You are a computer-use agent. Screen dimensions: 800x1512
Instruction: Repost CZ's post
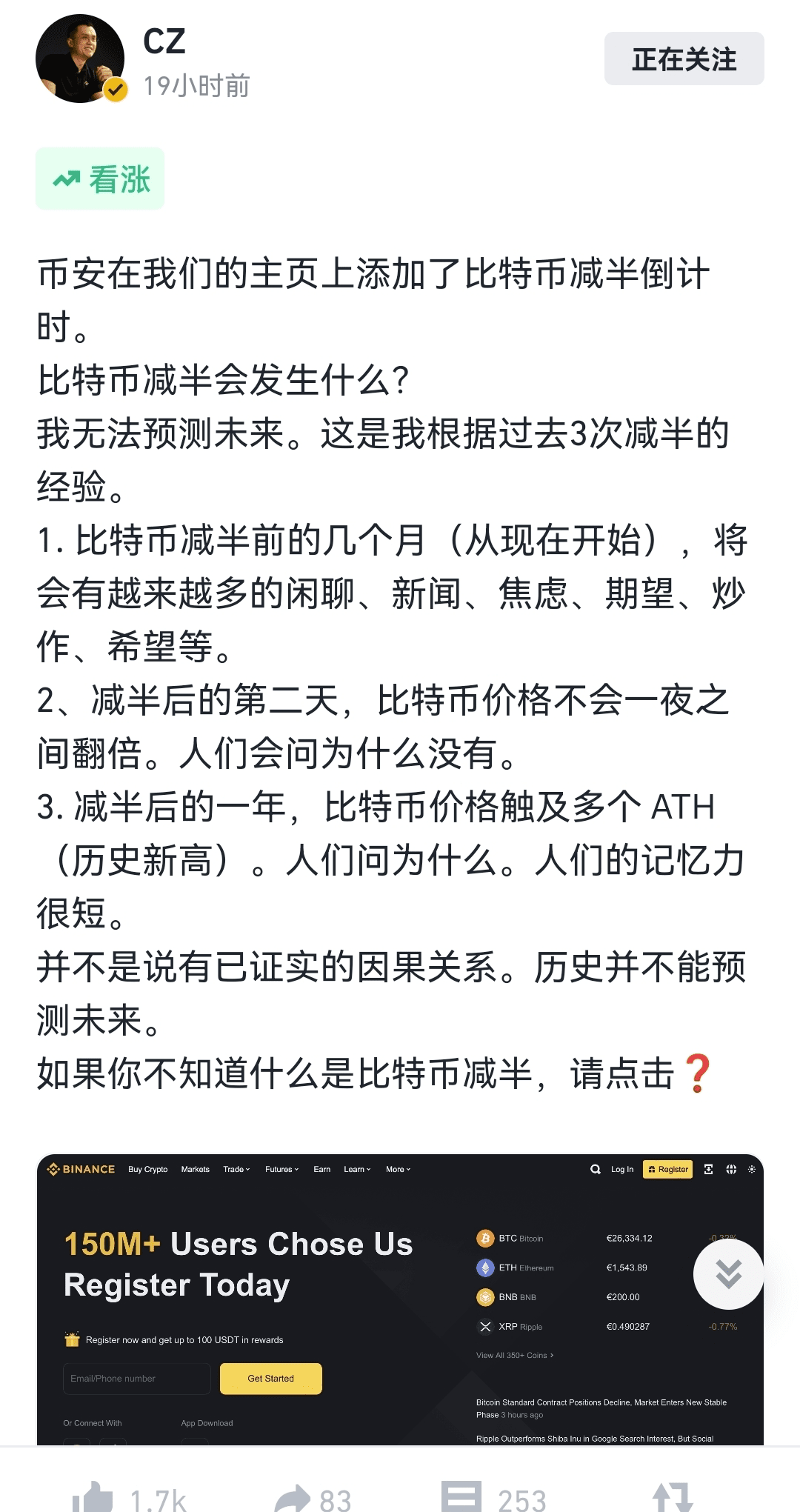coord(672,1498)
